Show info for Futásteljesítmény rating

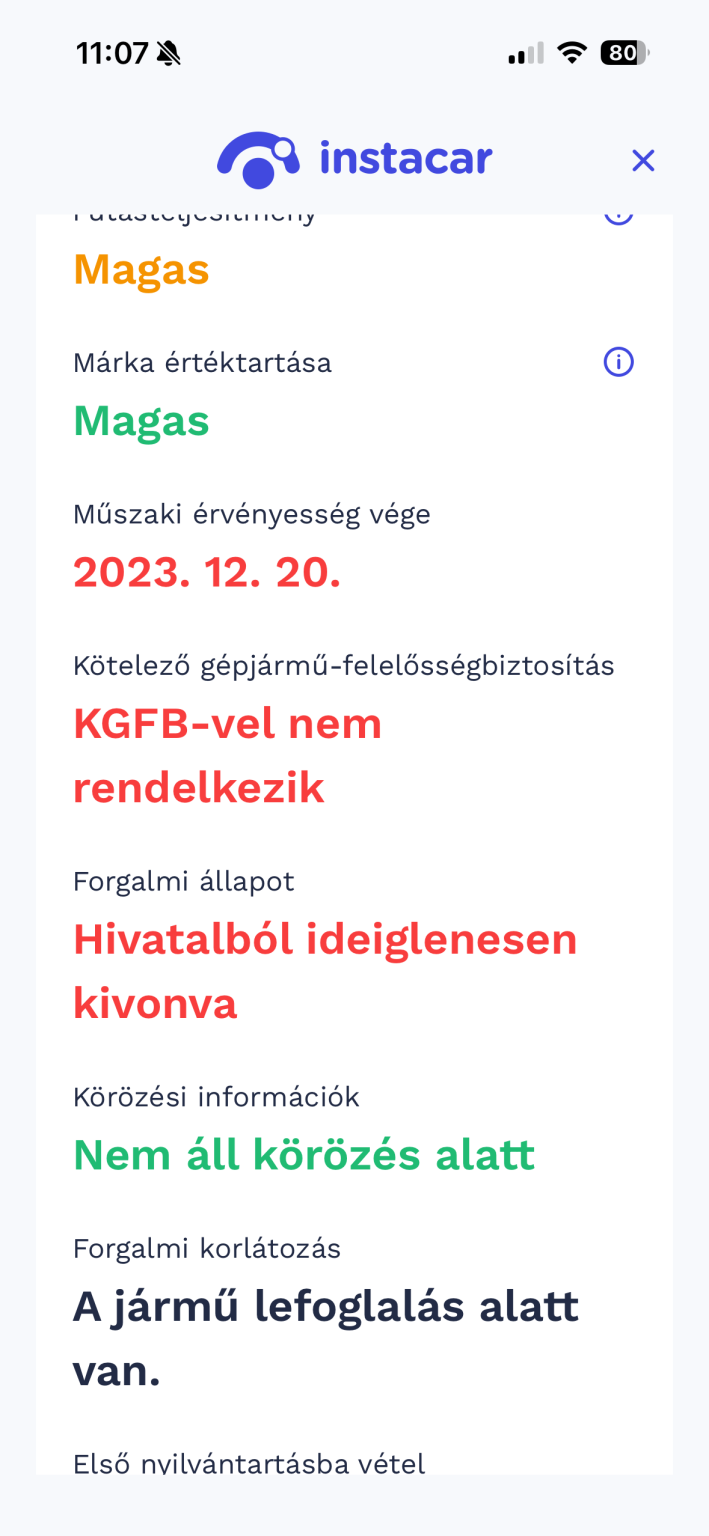(618, 218)
